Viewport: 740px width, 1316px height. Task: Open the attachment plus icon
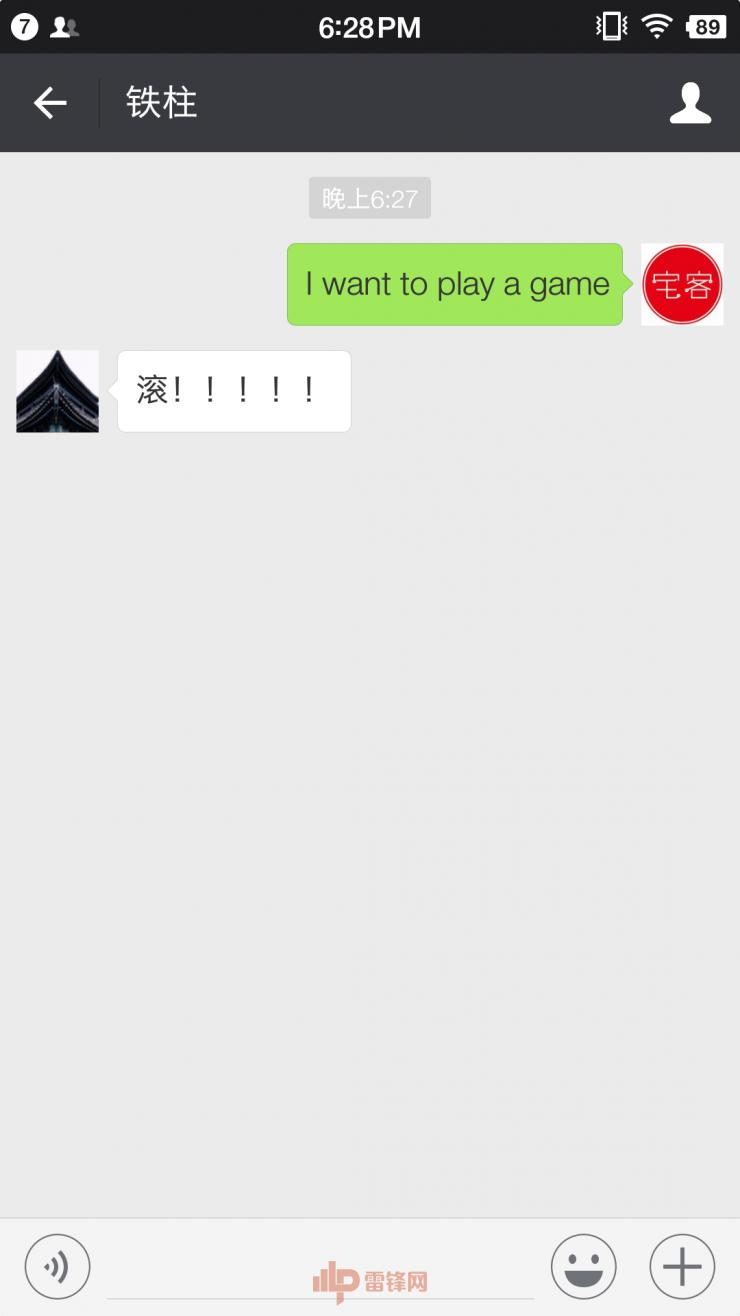(683, 1266)
